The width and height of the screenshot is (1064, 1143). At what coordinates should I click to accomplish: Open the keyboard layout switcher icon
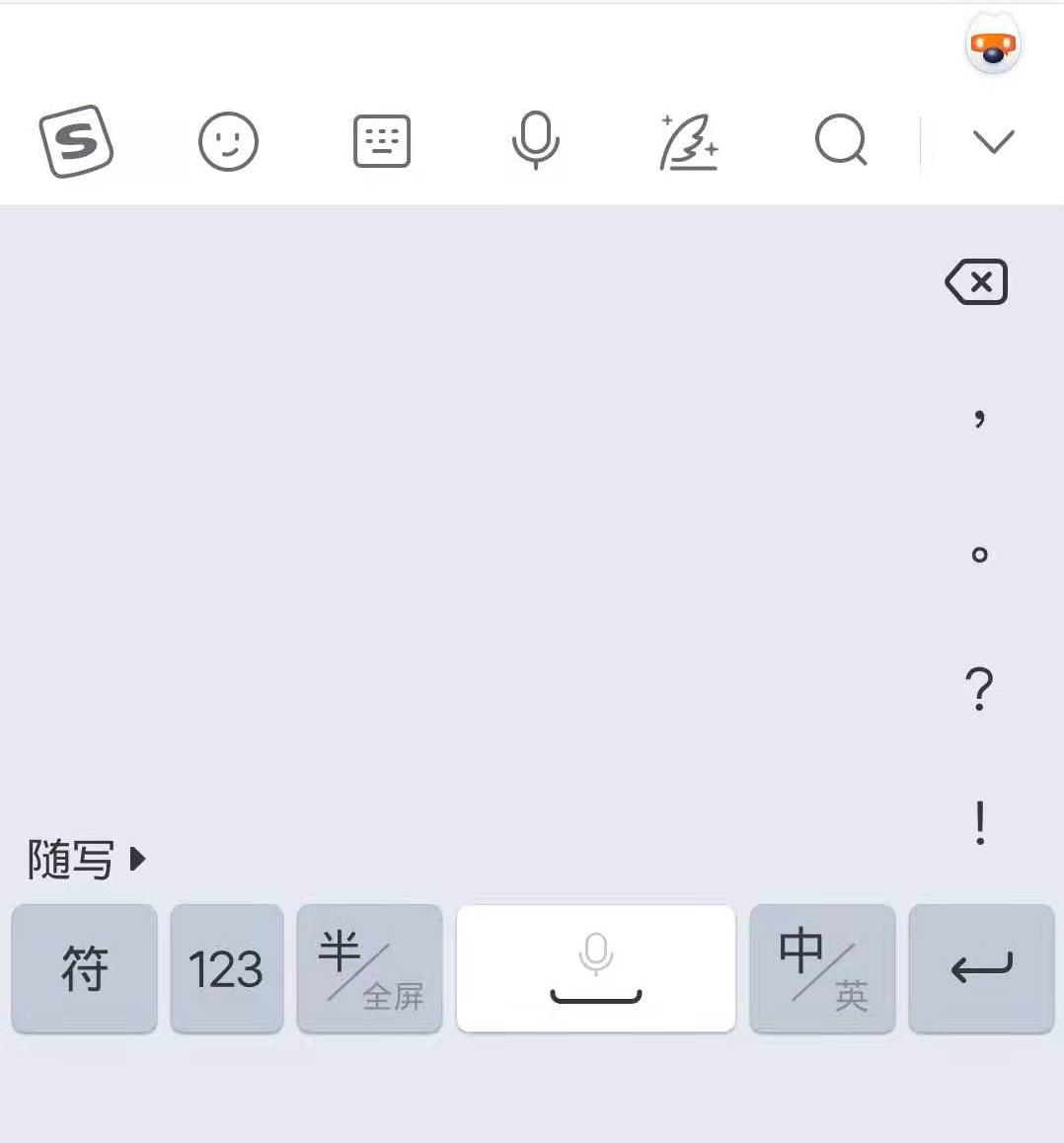coord(382,142)
